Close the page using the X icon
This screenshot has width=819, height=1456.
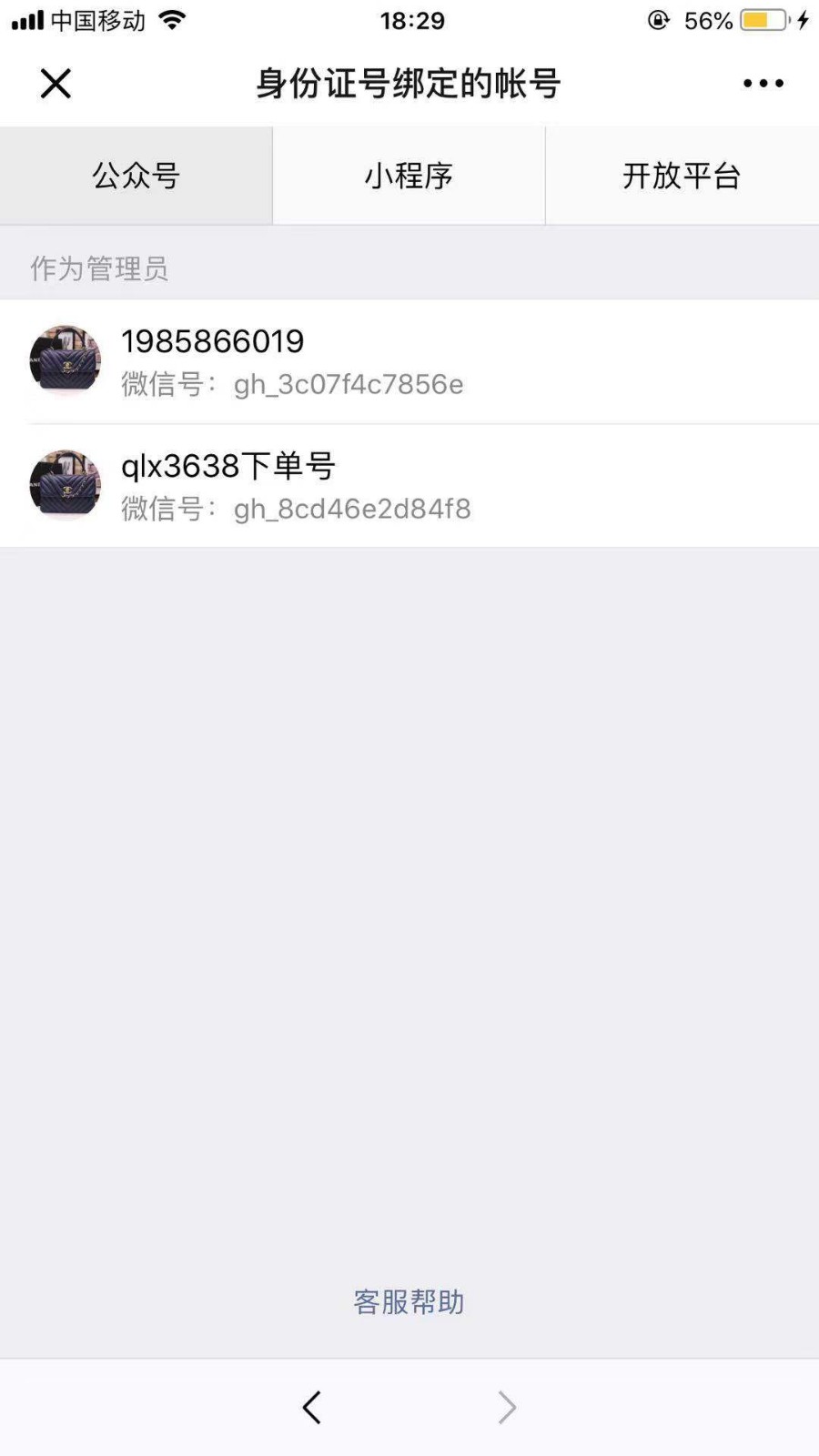point(55,83)
